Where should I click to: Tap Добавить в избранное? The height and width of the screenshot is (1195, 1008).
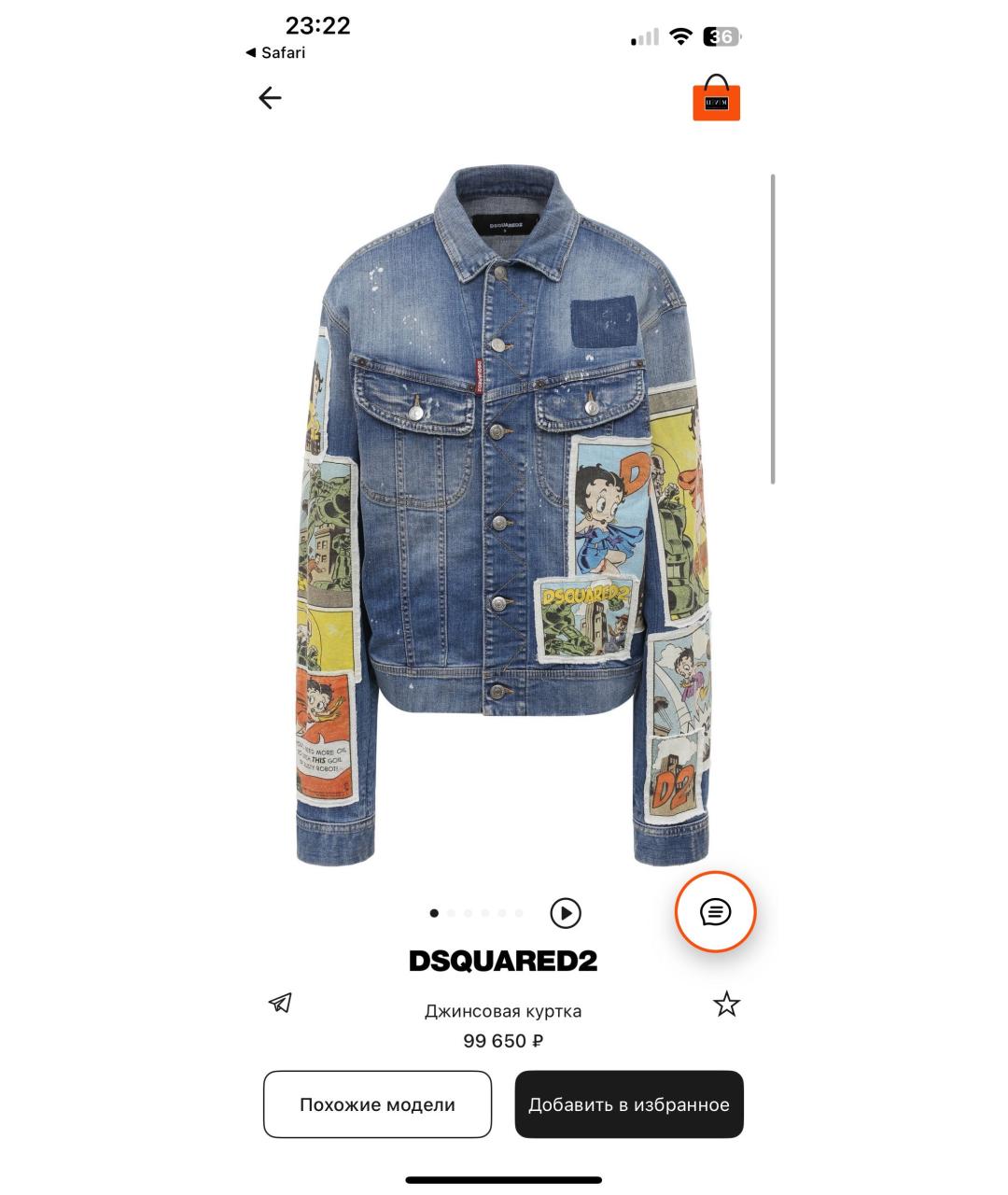pyautogui.click(x=629, y=1104)
